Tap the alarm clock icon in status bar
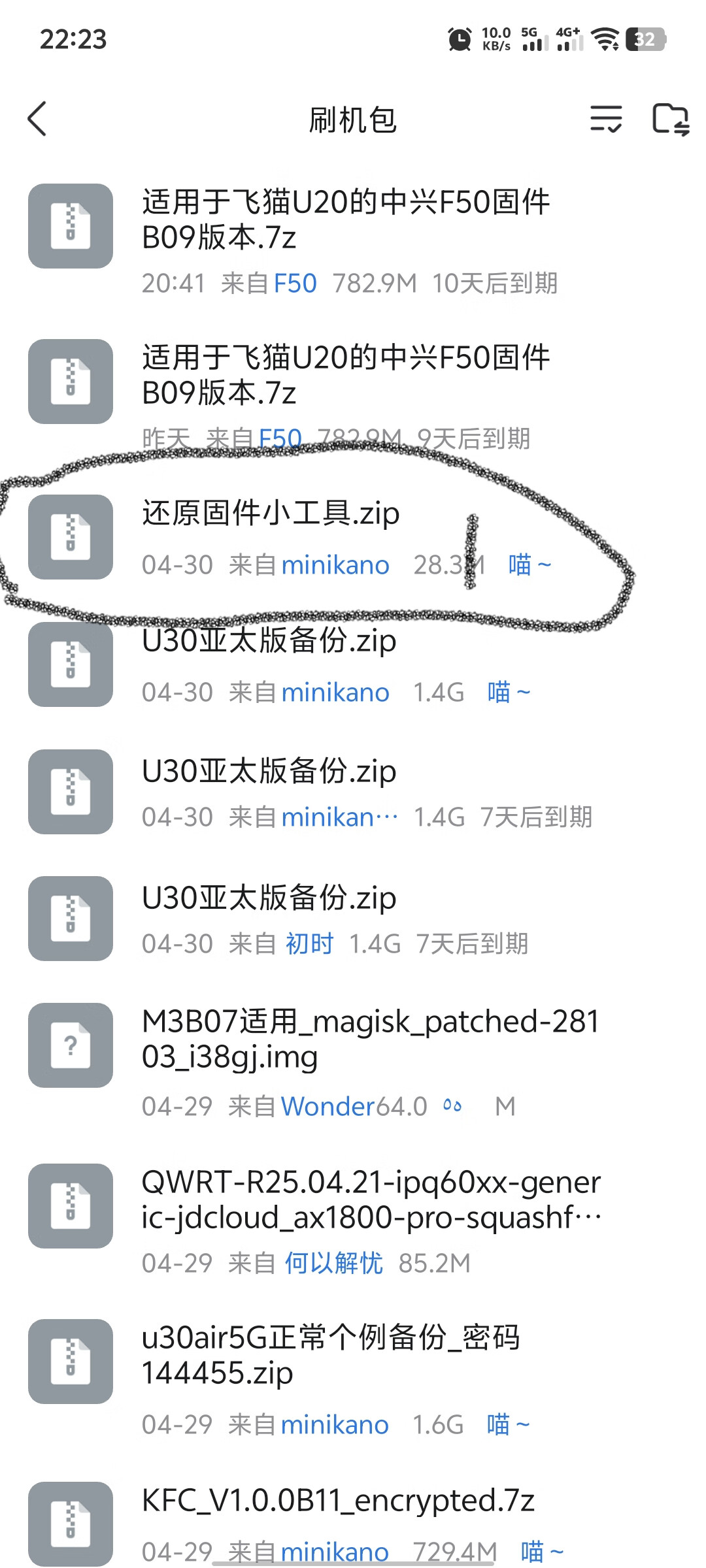 (x=458, y=39)
